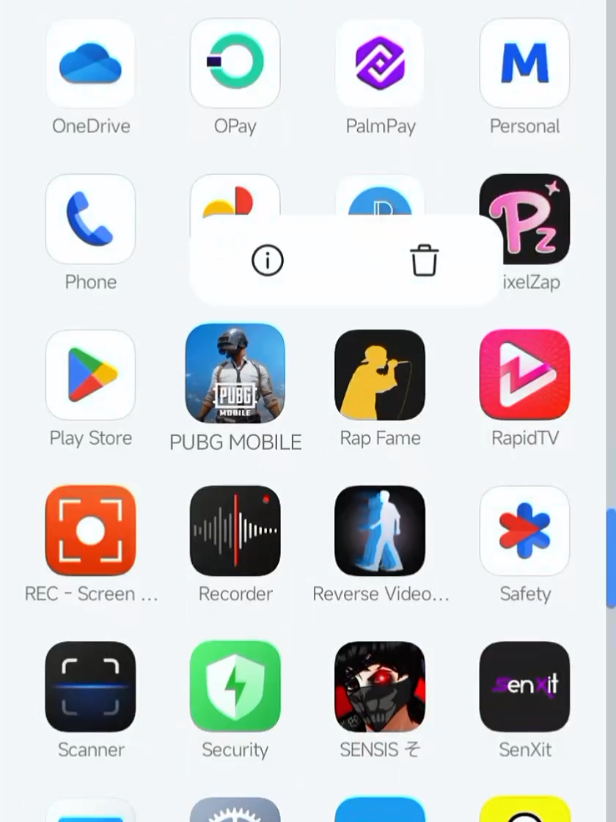The height and width of the screenshot is (822, 616).
Task: Launch PUBG MOBILE
Action: [x=235, y=374]
